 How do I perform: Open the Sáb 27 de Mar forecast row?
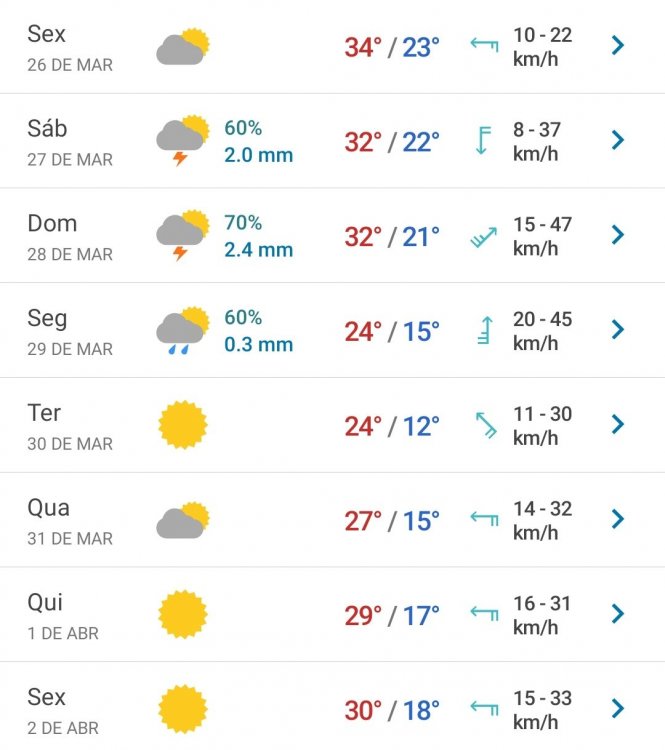[617, 141]
